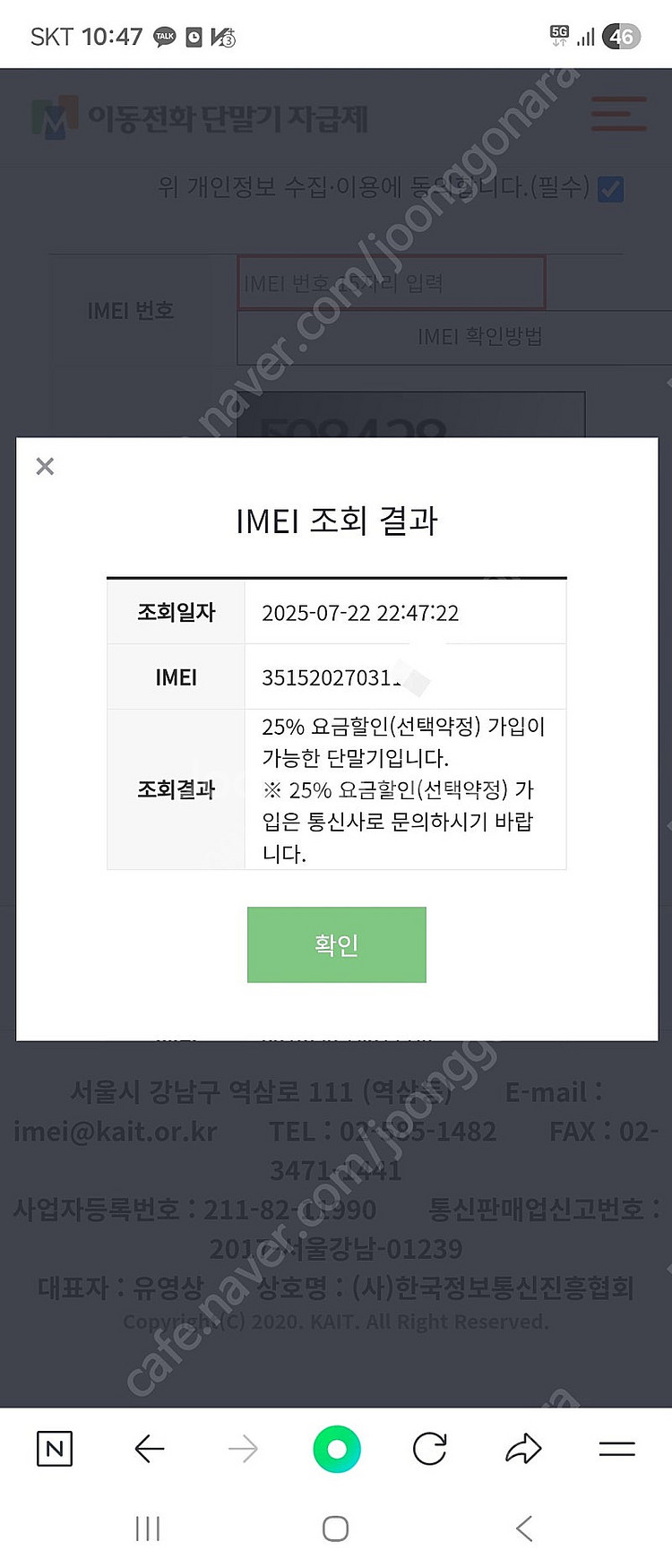
Task: Close the IMEI 조회 결과 dialog
Action: pyautogui.click(x=45, y=466)
